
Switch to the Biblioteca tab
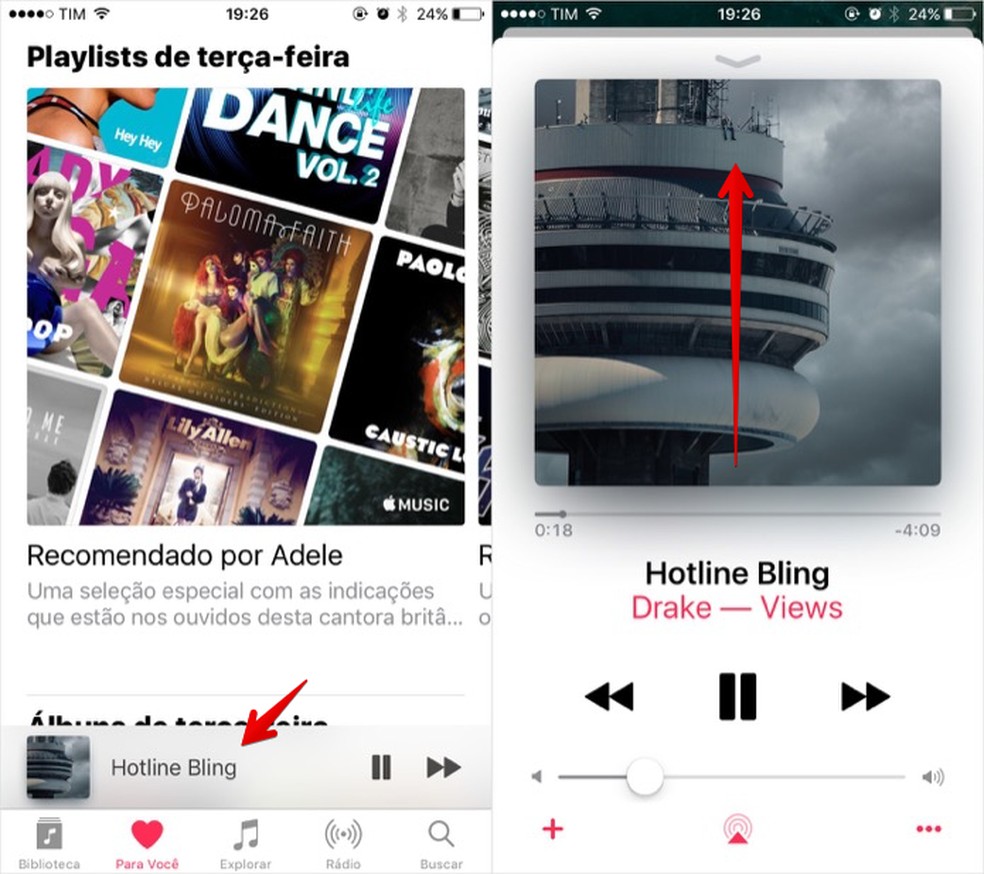49,843
